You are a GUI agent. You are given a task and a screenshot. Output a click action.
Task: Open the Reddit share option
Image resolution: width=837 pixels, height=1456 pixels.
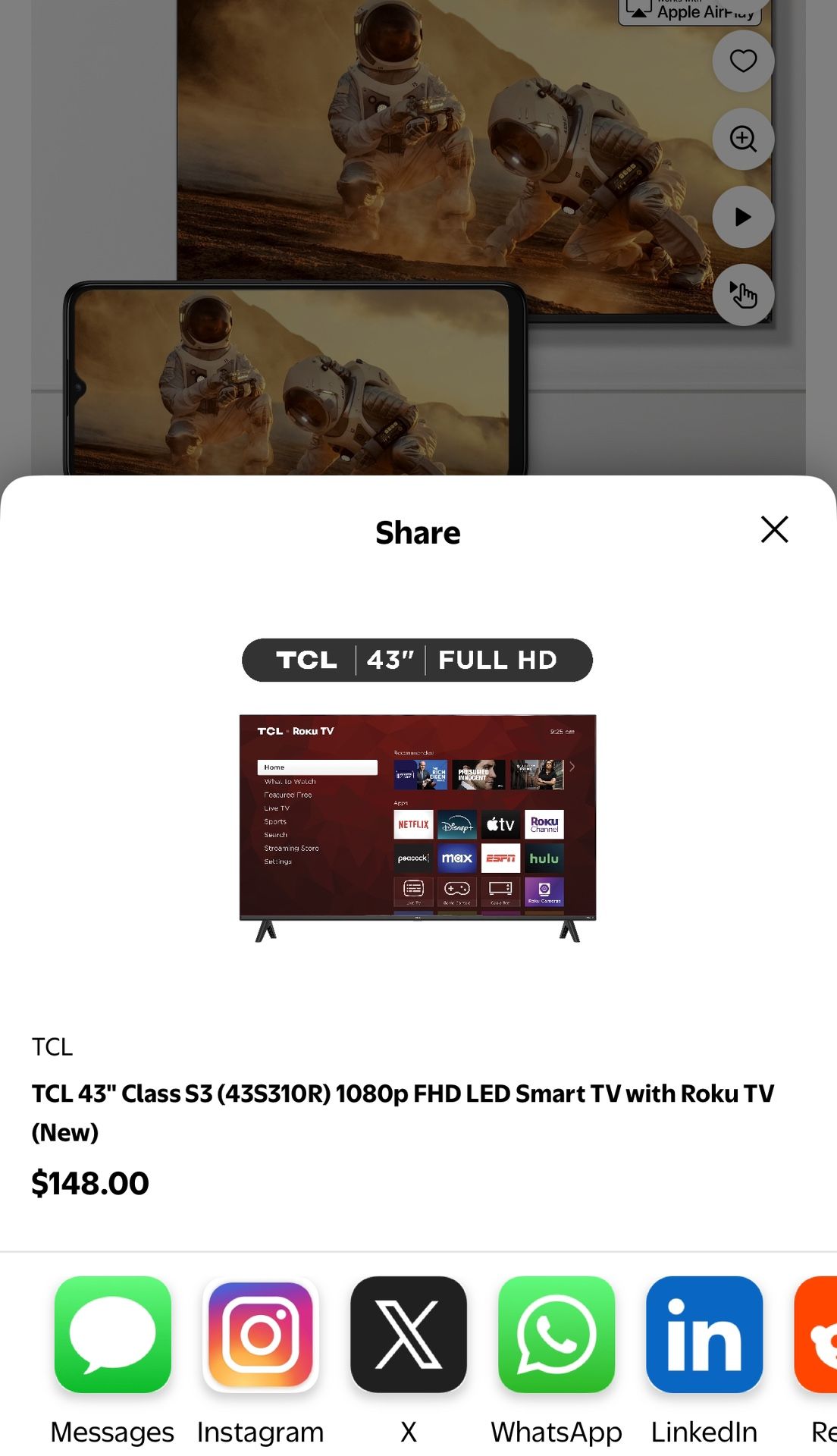(823, 1335)
